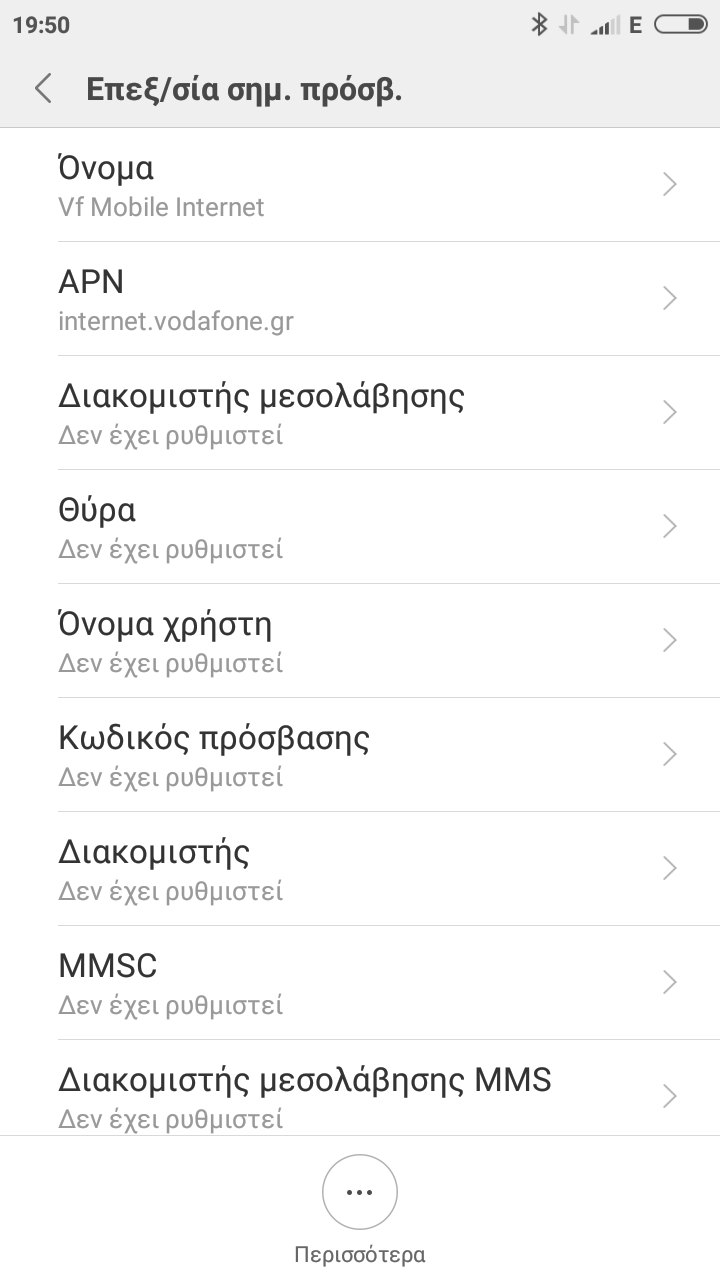Edit the APN value internet.vodafone.gr

click(360, 299)
